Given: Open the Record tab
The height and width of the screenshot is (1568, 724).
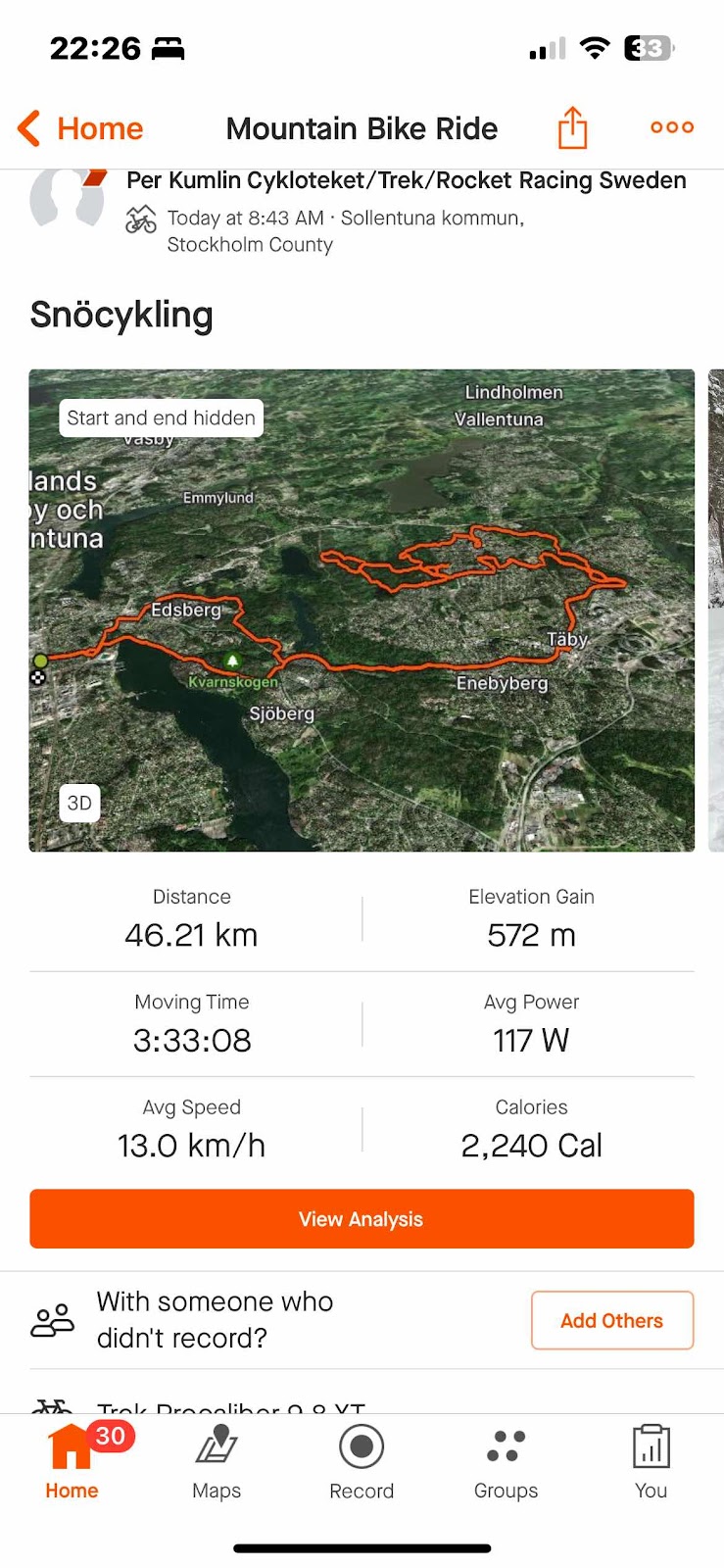Looking at the screenshot, I should 362,1462.
